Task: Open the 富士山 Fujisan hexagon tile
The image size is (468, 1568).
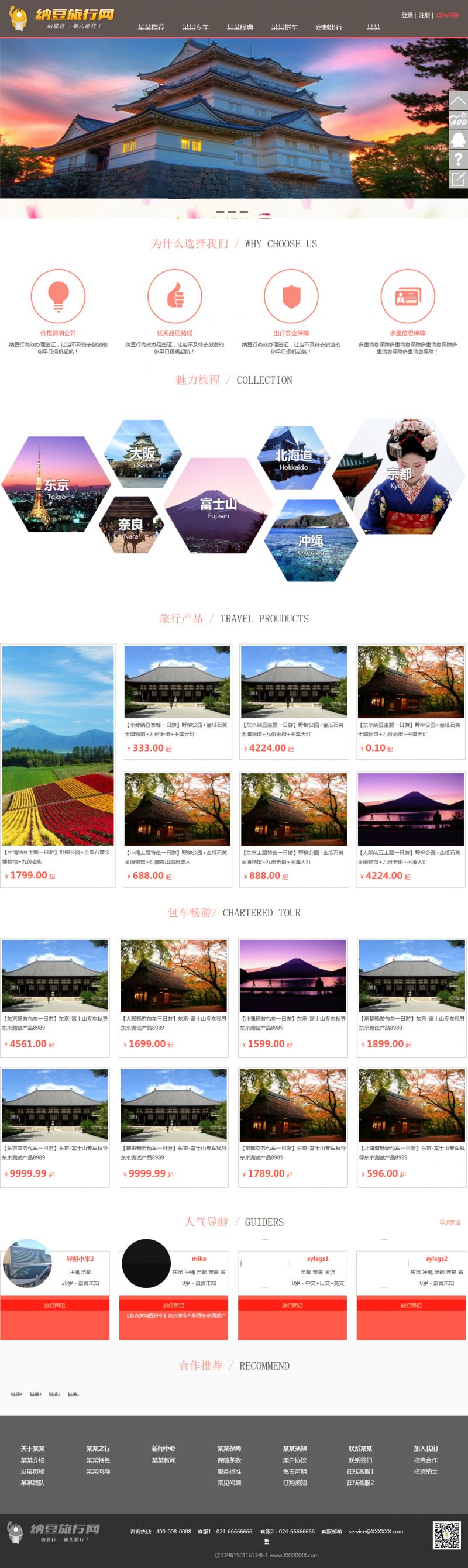Action: [x=218, y=505]
